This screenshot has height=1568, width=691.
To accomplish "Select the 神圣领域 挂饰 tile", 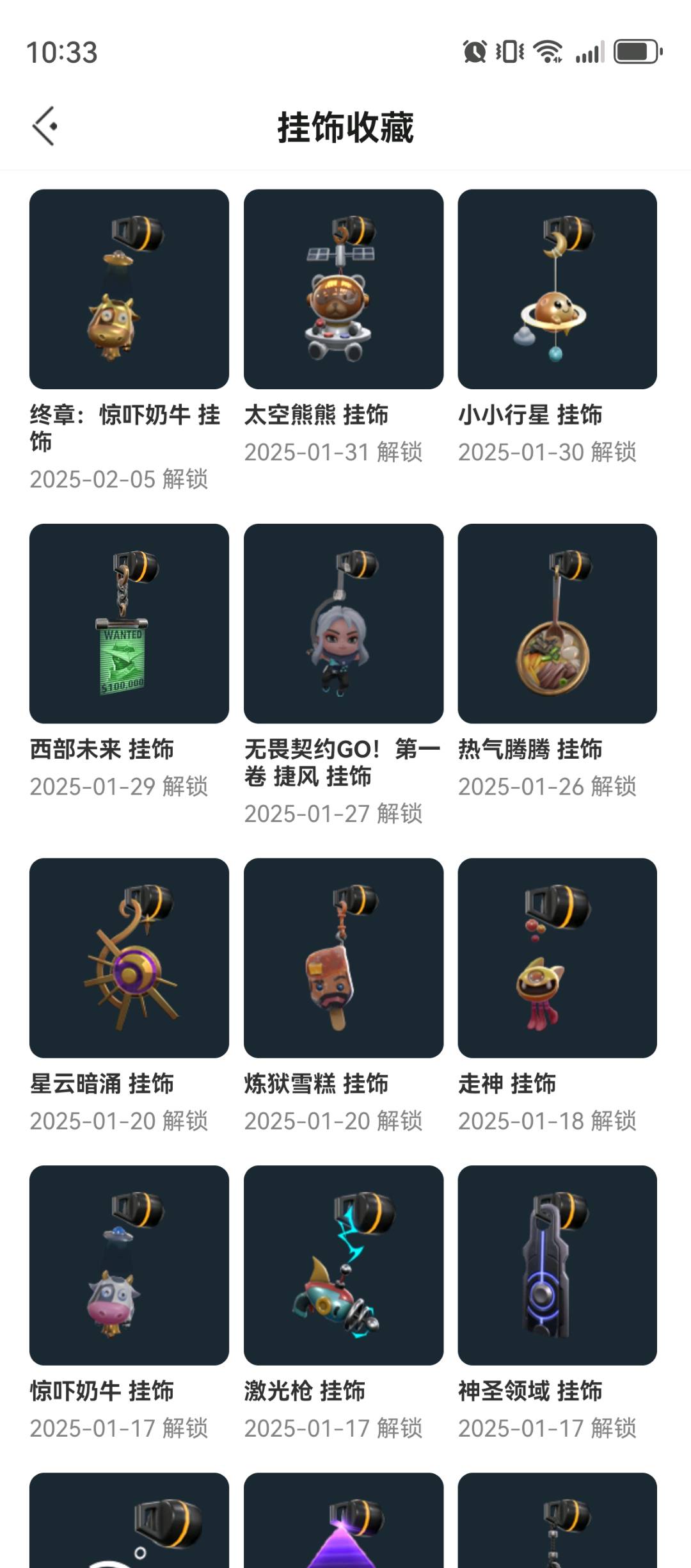I will tap(557, 1265).
